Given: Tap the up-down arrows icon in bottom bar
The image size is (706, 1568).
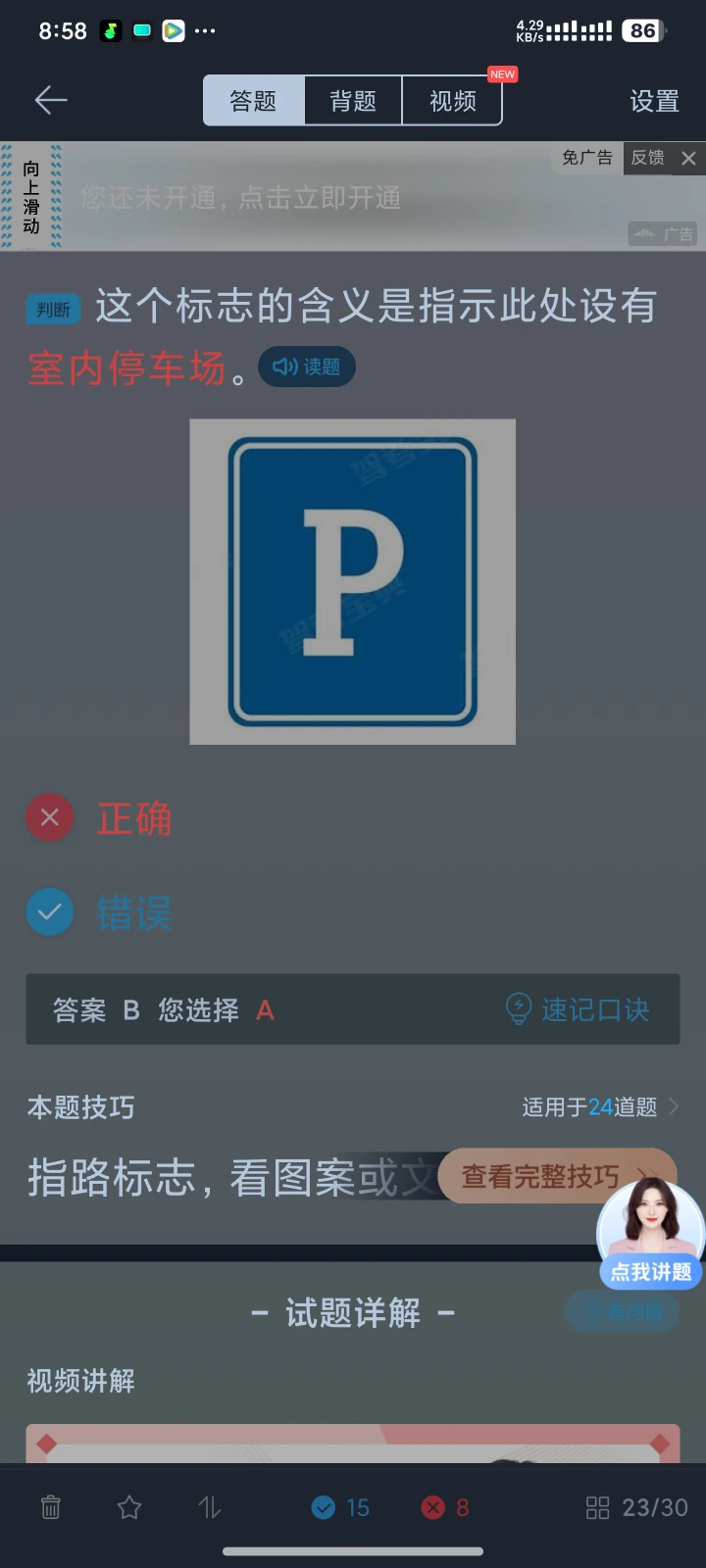Looking at the screenshot, I should (210, 1507).
